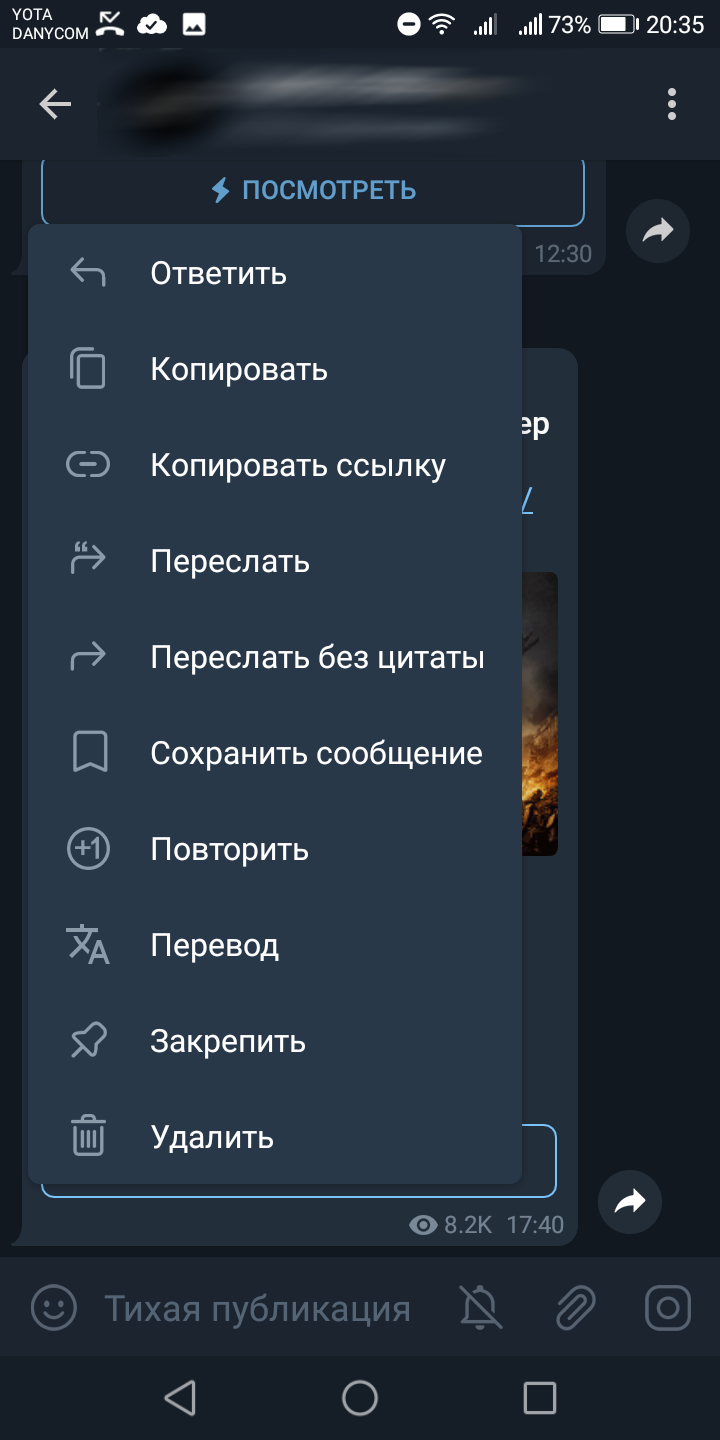Share the post sent at 12:30
The image size is (720, 1440).
point(658,232)
